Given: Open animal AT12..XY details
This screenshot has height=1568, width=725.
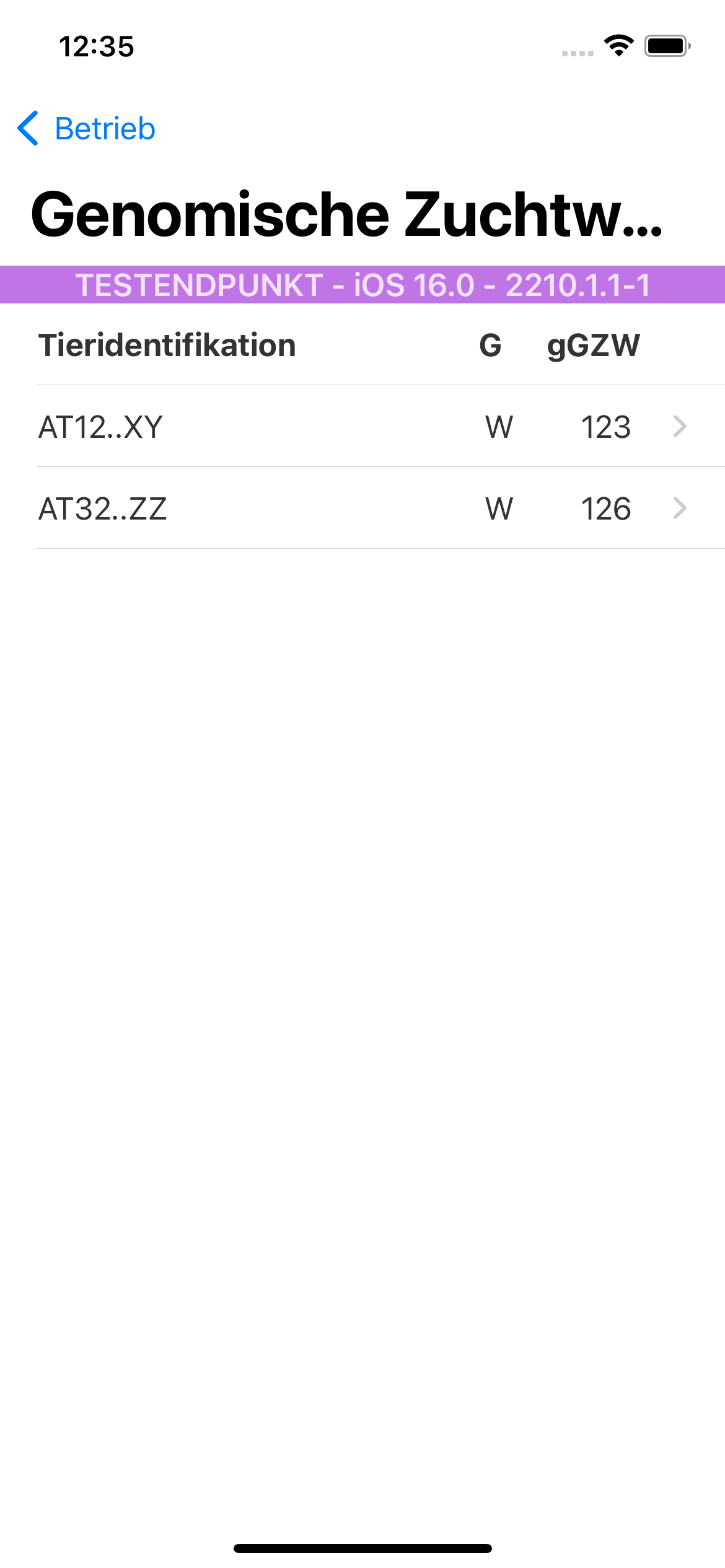Looking at the screenshot, I should 362,427.
